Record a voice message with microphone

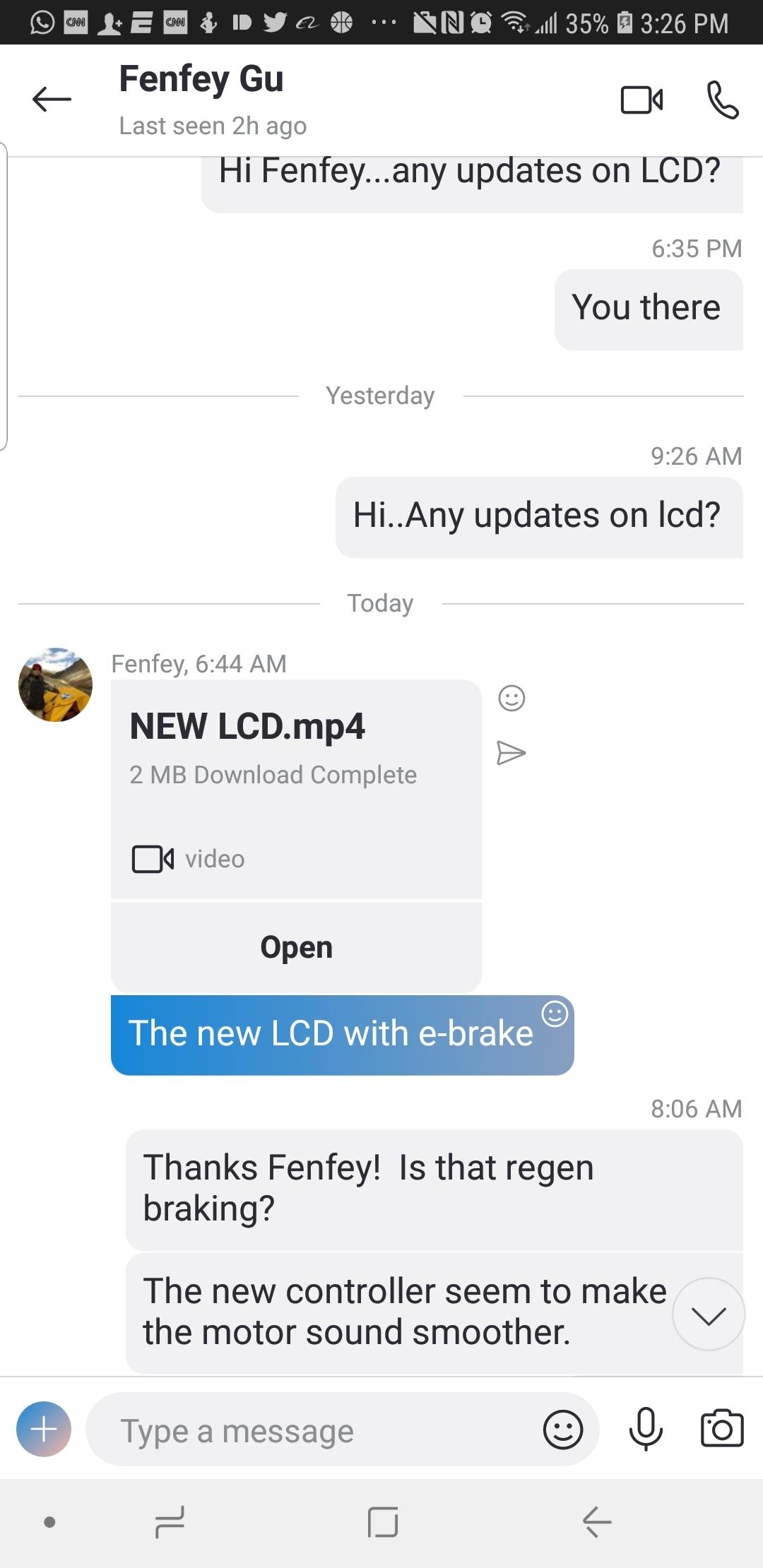pyautogui.click(x=646, y=1429)
